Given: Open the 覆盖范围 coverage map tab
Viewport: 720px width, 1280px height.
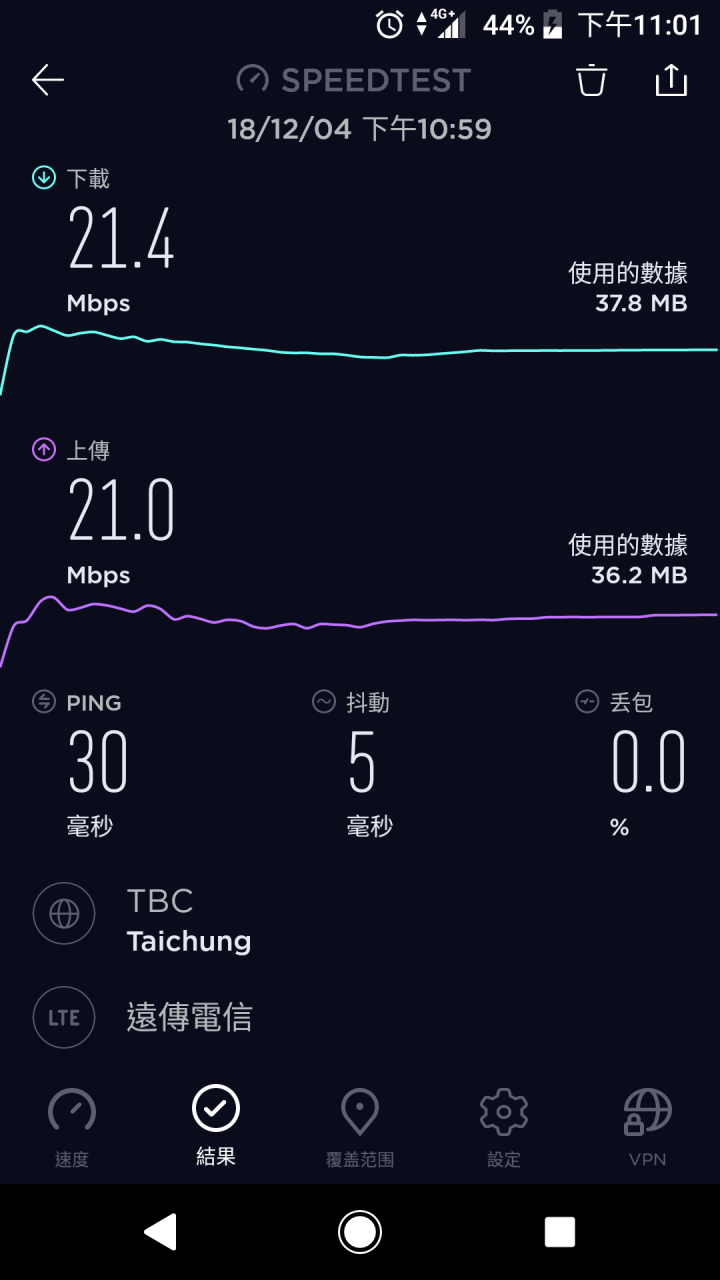Looking at the screenshot, I should pyautogui.click(x=360, y=1128).
